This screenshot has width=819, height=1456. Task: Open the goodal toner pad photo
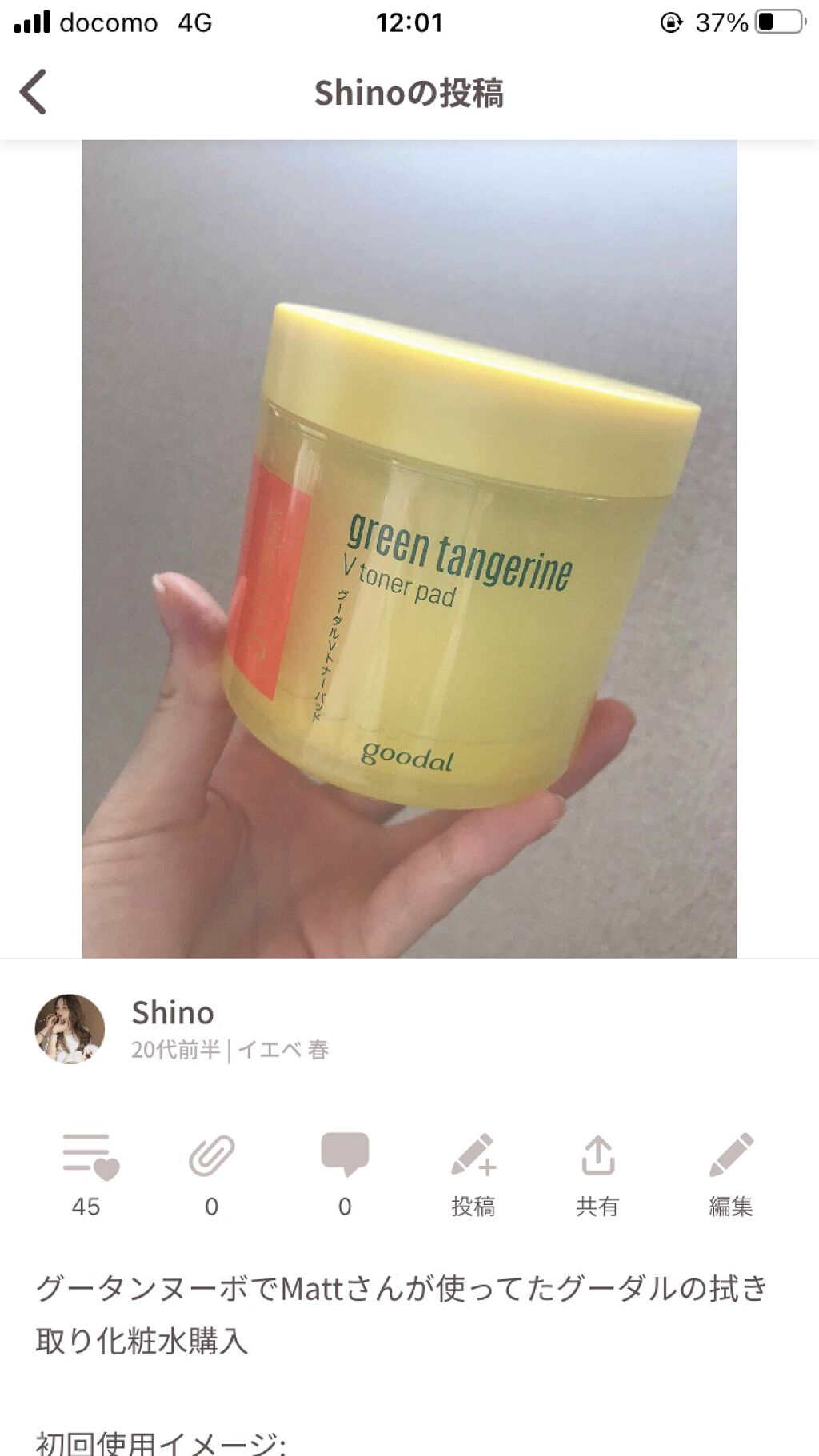click(x=409, y=548)
